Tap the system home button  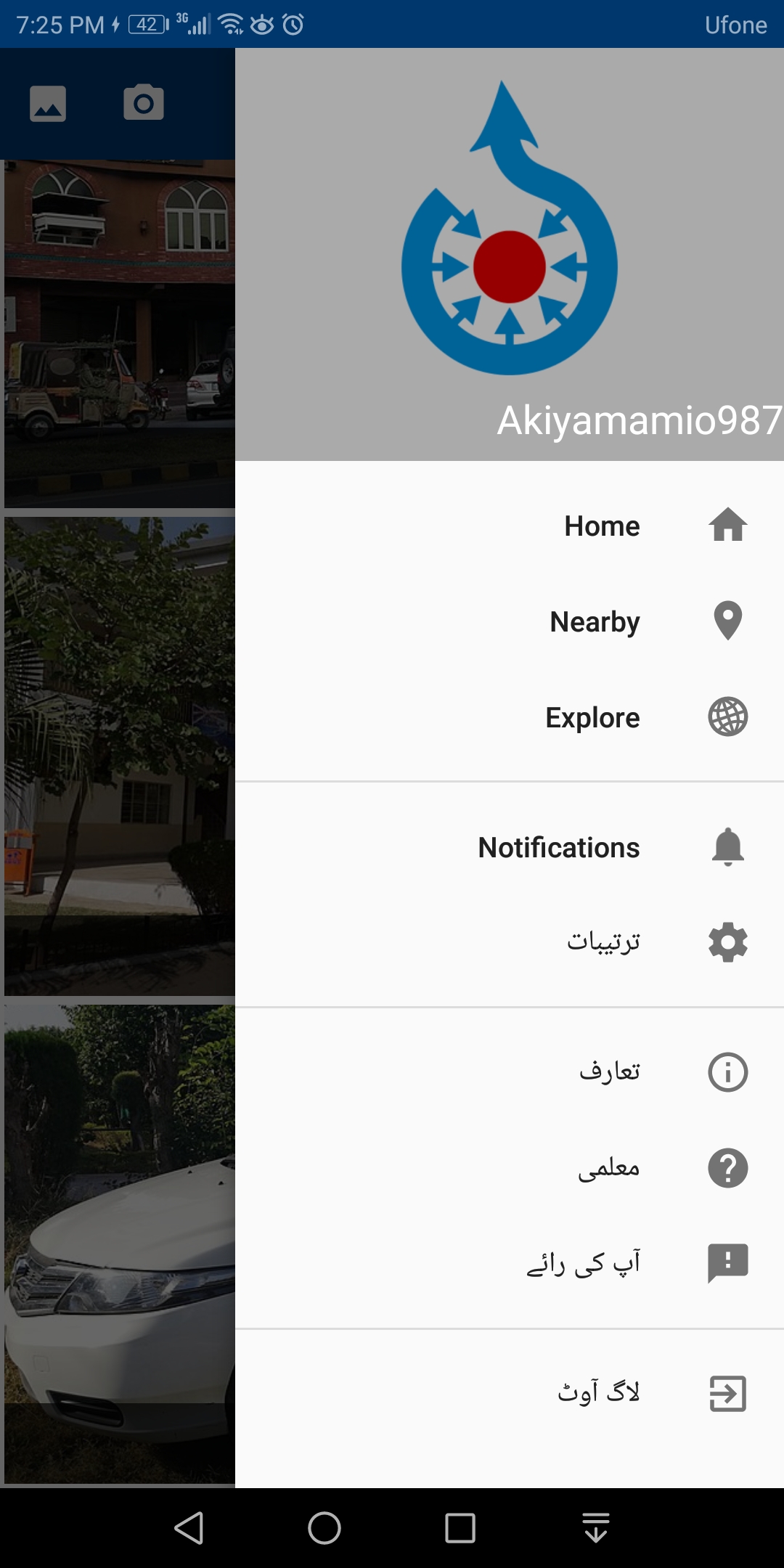324,1527
